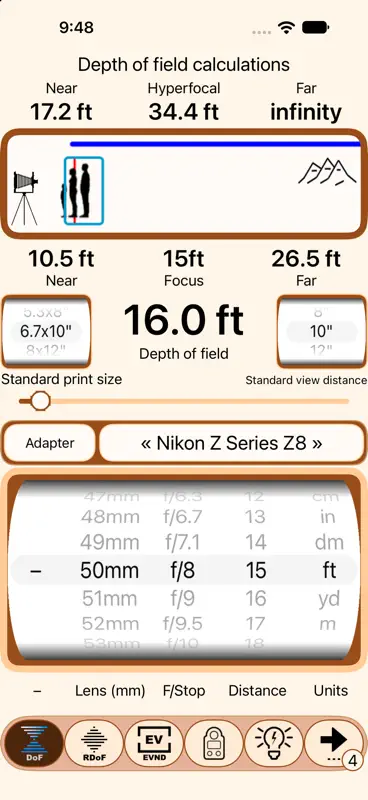Select 12" standard view distance
Image resolution: width=368 pixels, height=800 pixels.
click(321, 351)
